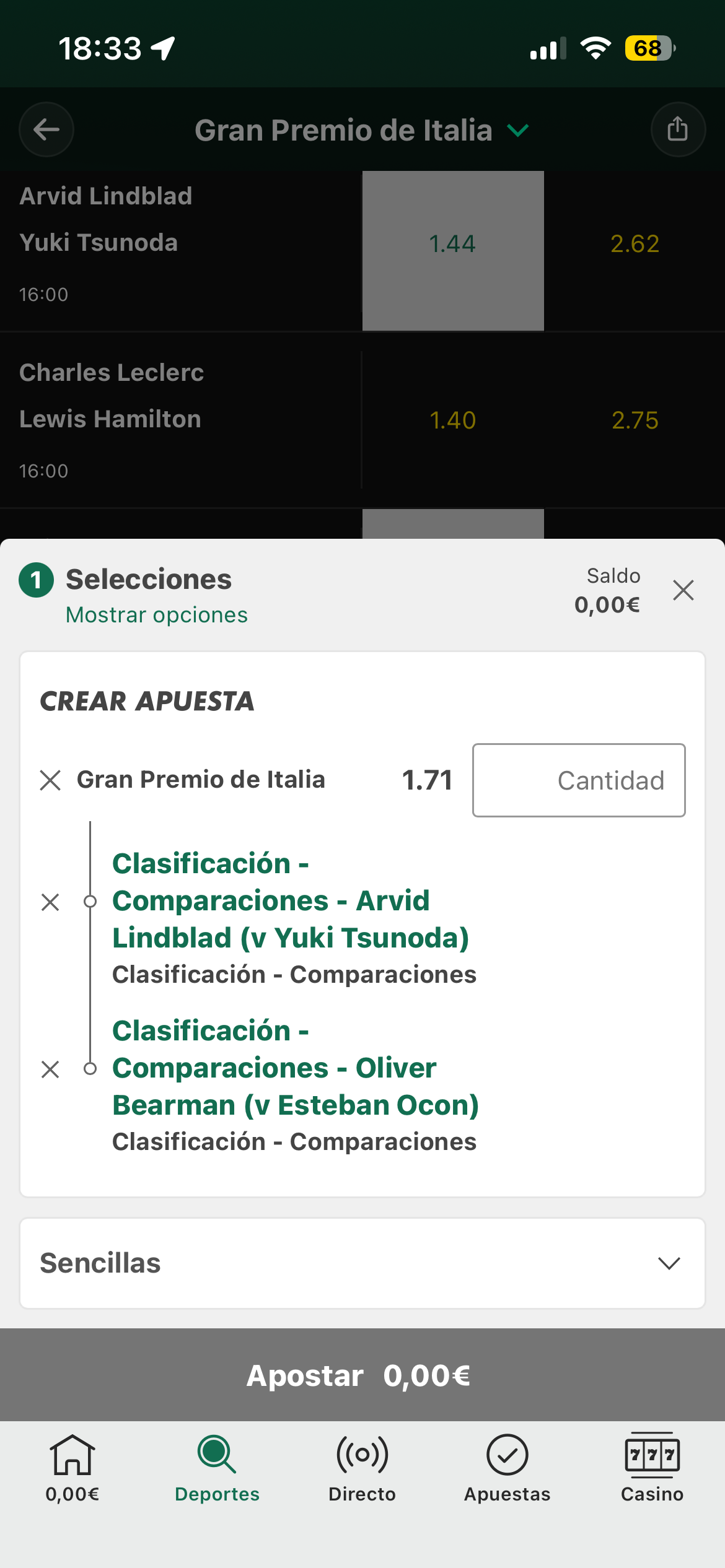725x1568 pixels.
Task: Select odds 2.75 for Lewis Hamilton
Action: pyautogui.click(x=635, y=420)
